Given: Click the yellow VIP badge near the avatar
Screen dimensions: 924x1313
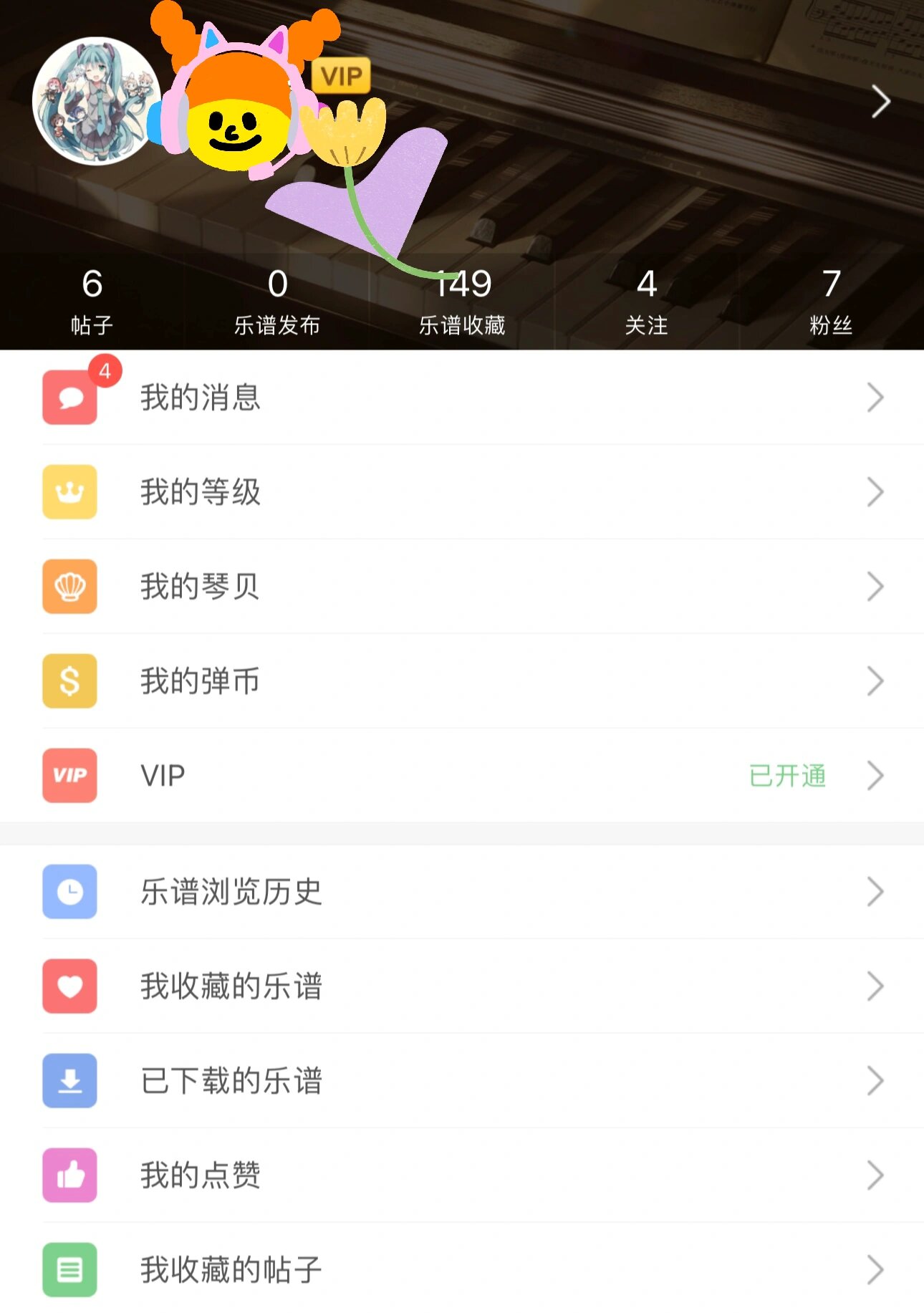Looking at the screenshot, I should [x=342, y=75].
